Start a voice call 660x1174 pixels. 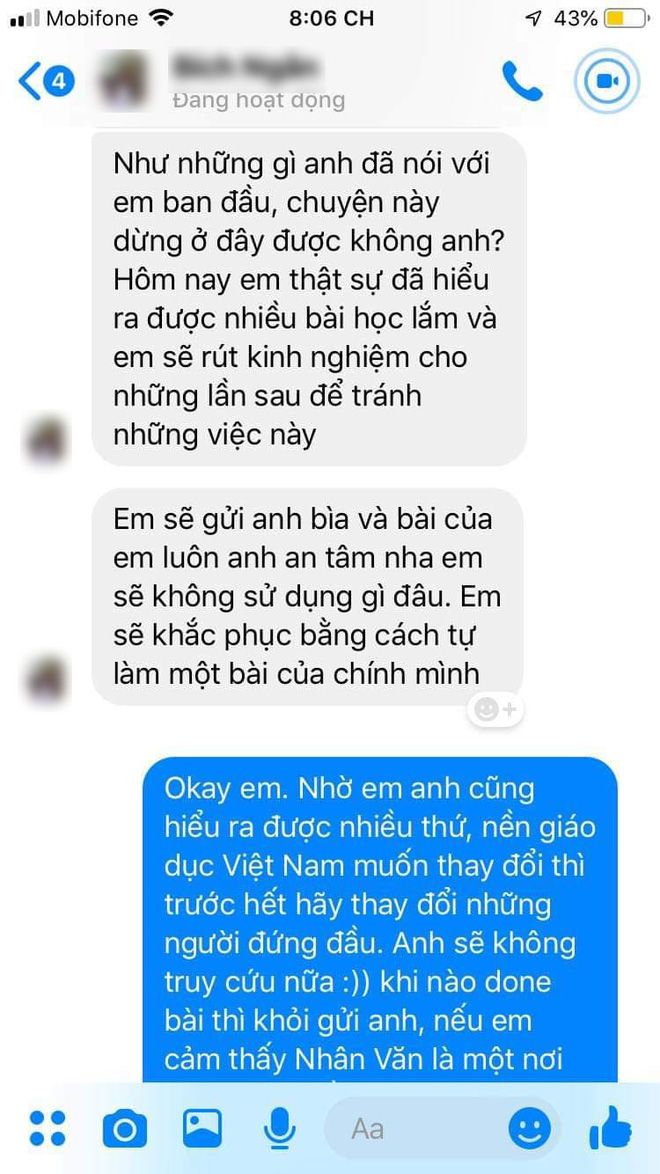(x=521, y=81)
